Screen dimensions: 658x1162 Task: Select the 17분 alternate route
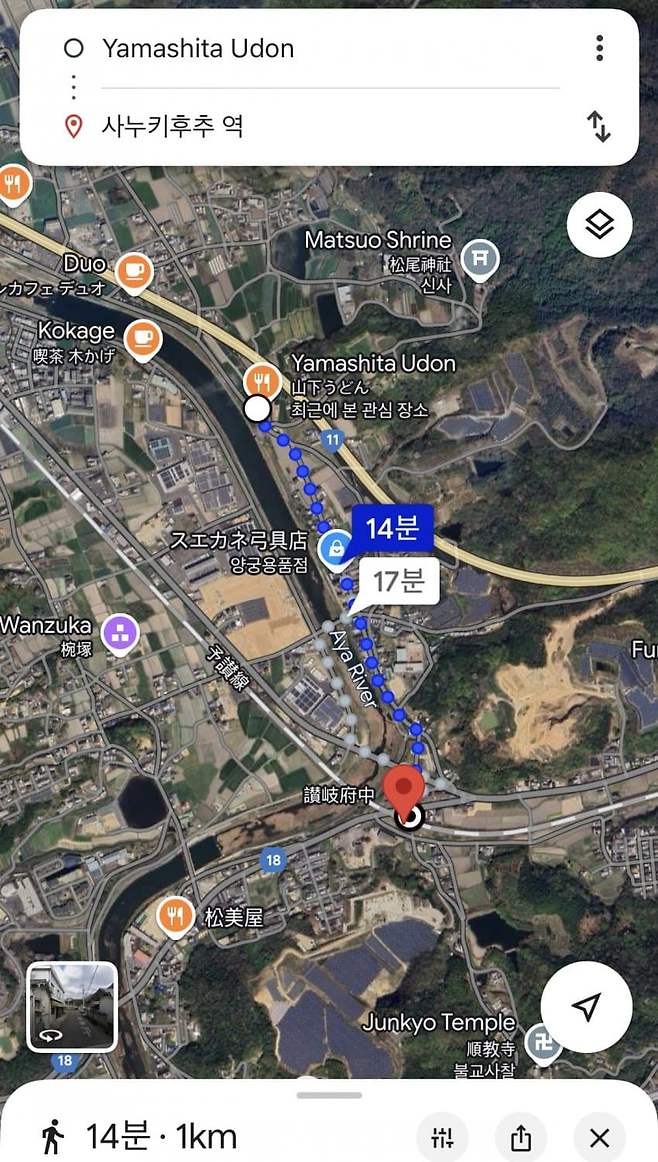click(x=398, y=582)
